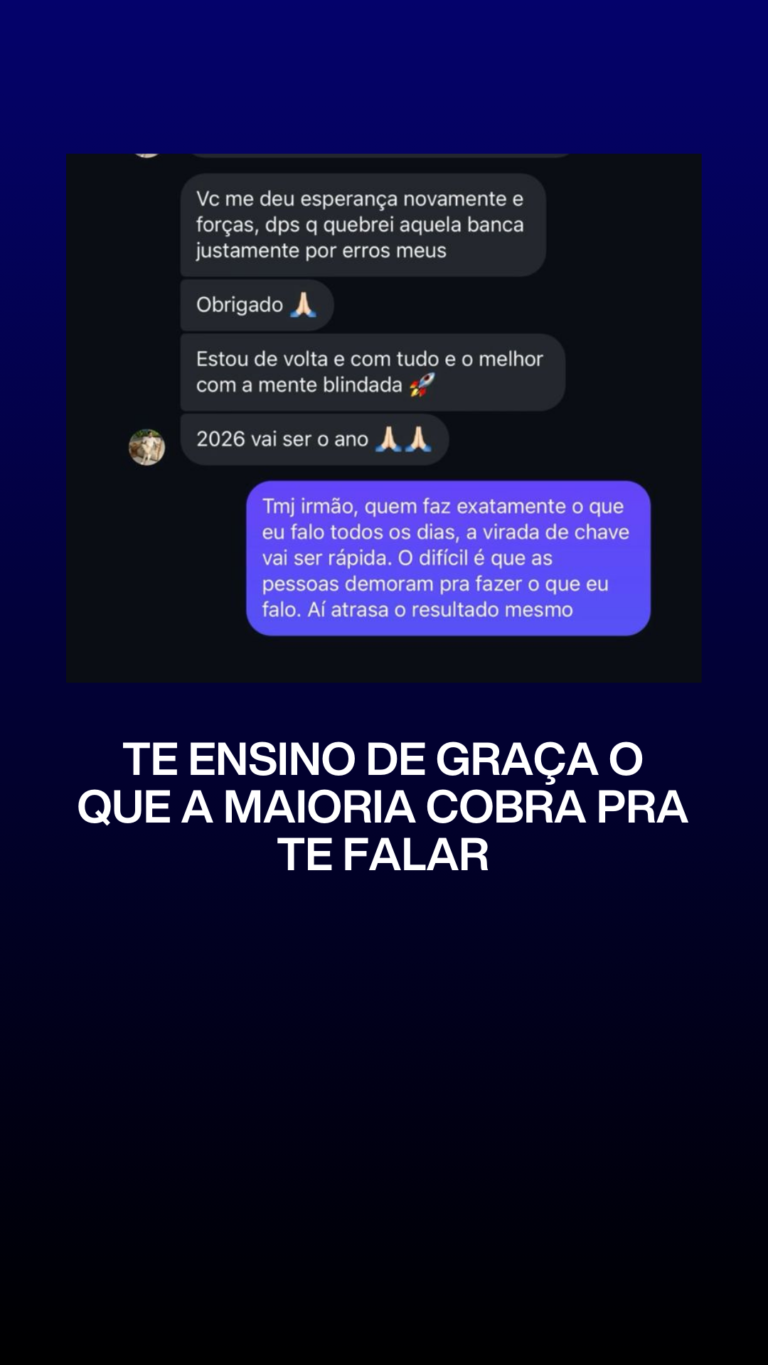This screenshot has height=1365, width=768.
Task: Select the TE ENSINO DE GRAÇA text overlay
Action: pyautogui.click(x=383, y=758)
